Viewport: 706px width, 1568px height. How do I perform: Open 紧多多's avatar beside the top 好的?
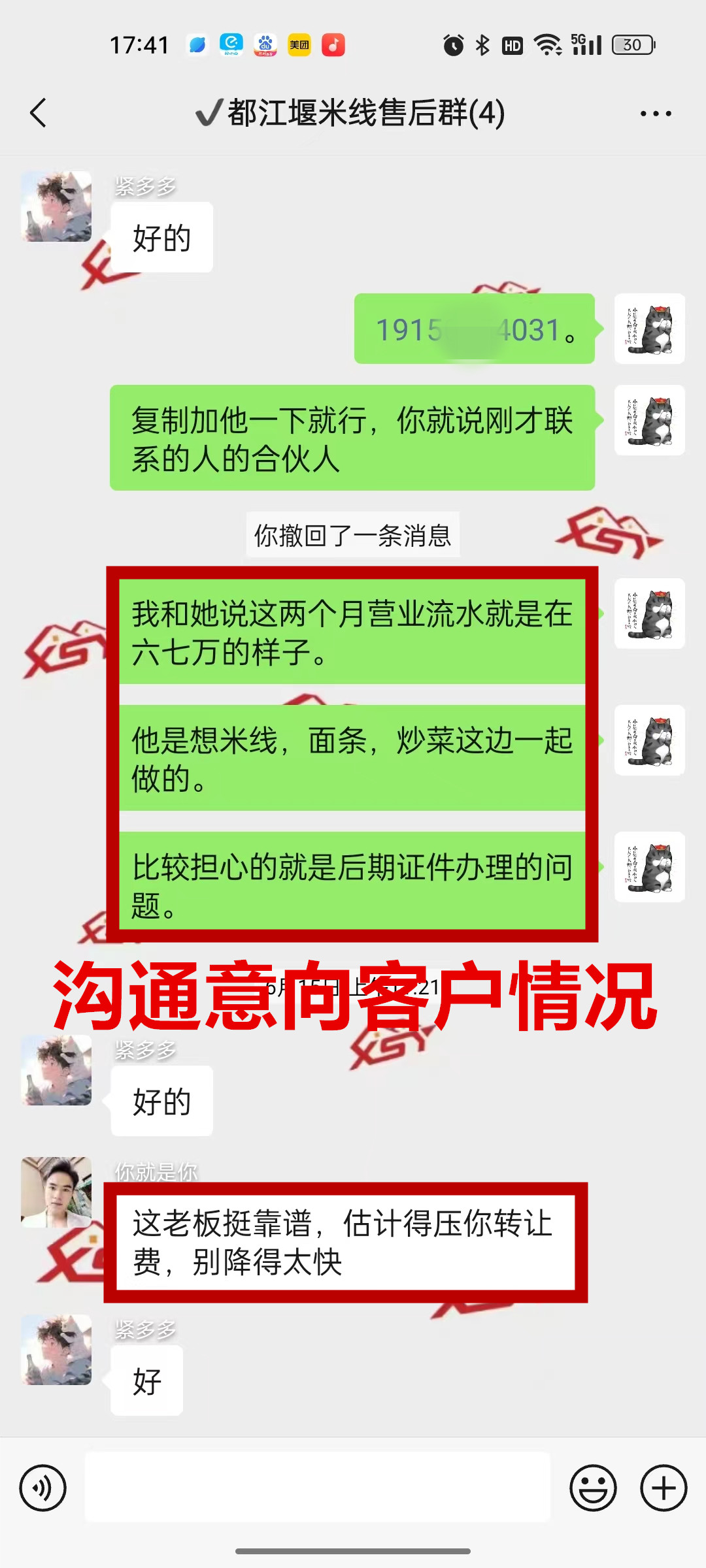pos(56,206)
